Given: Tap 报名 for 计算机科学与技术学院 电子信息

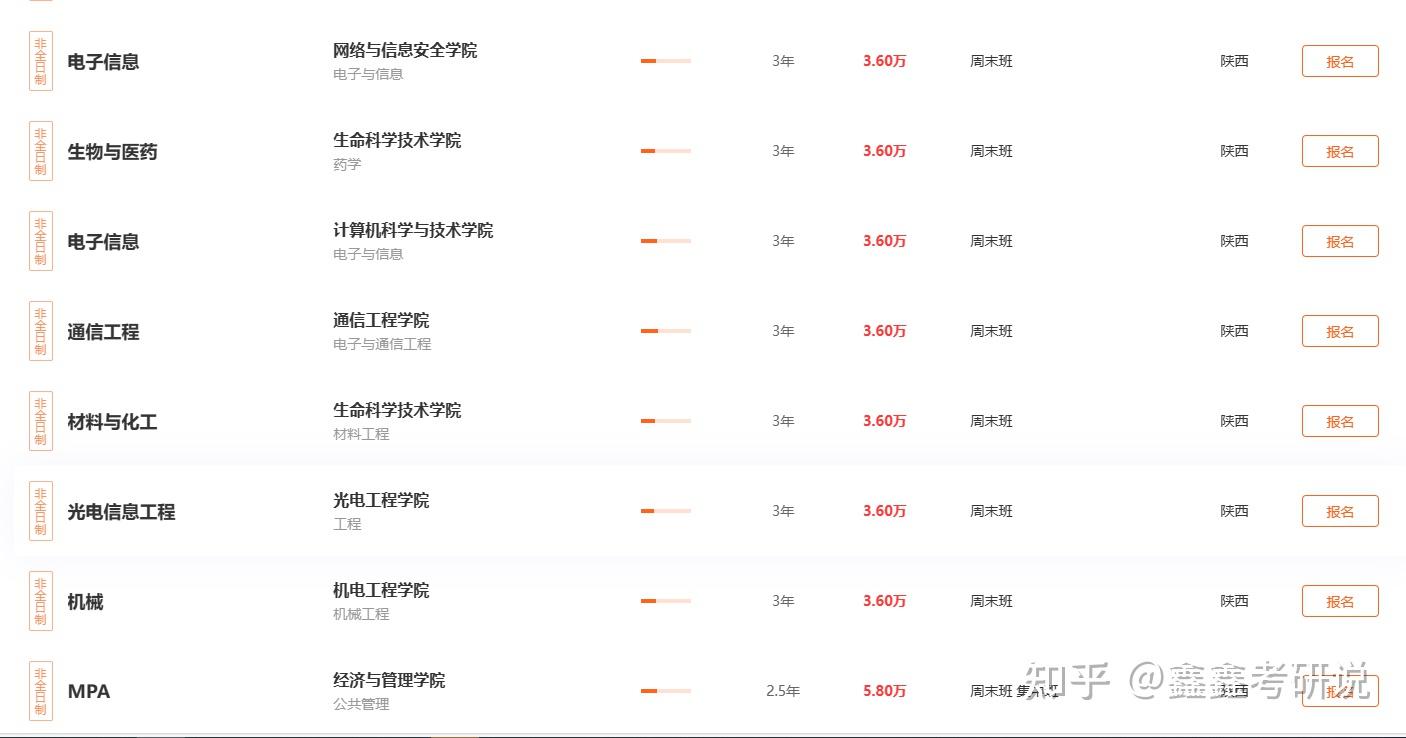Looking at the screenshot, I should pos(1339,241).
